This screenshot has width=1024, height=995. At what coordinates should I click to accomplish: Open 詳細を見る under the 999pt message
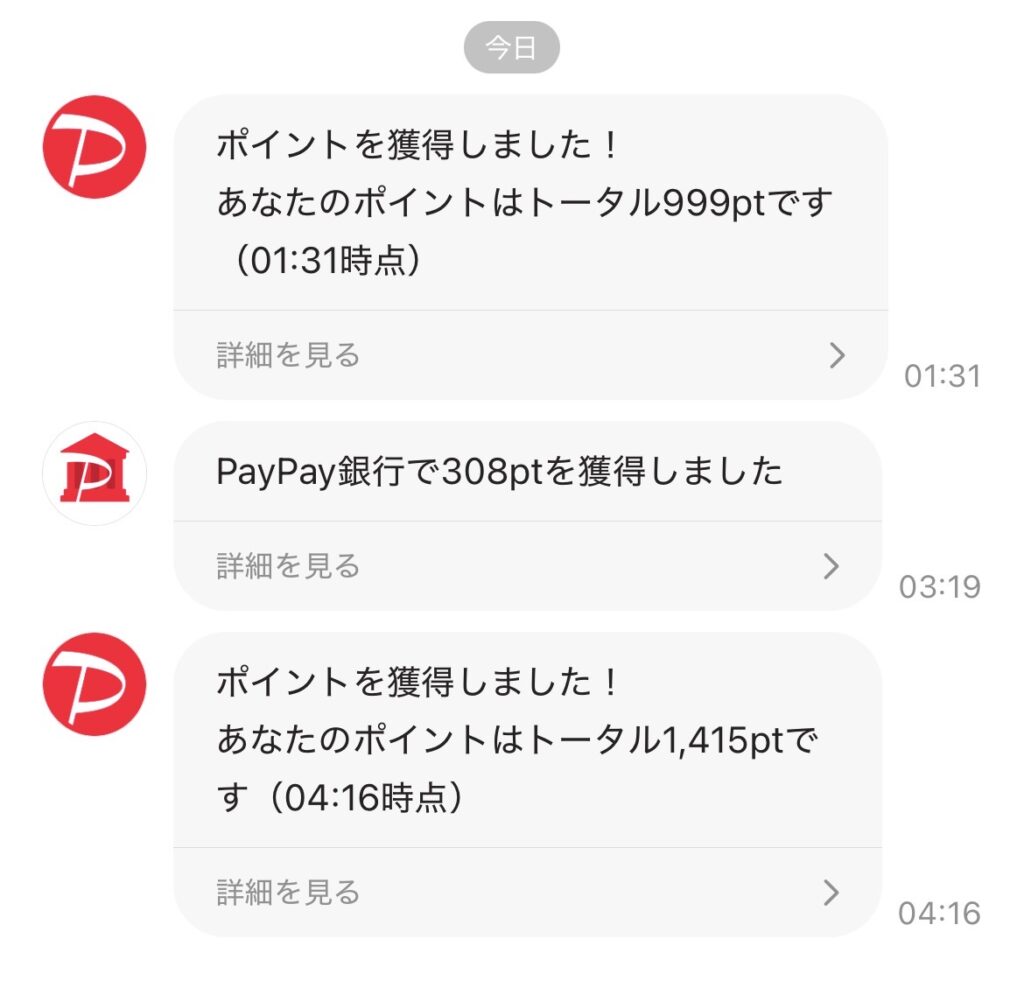coord(530,355)
